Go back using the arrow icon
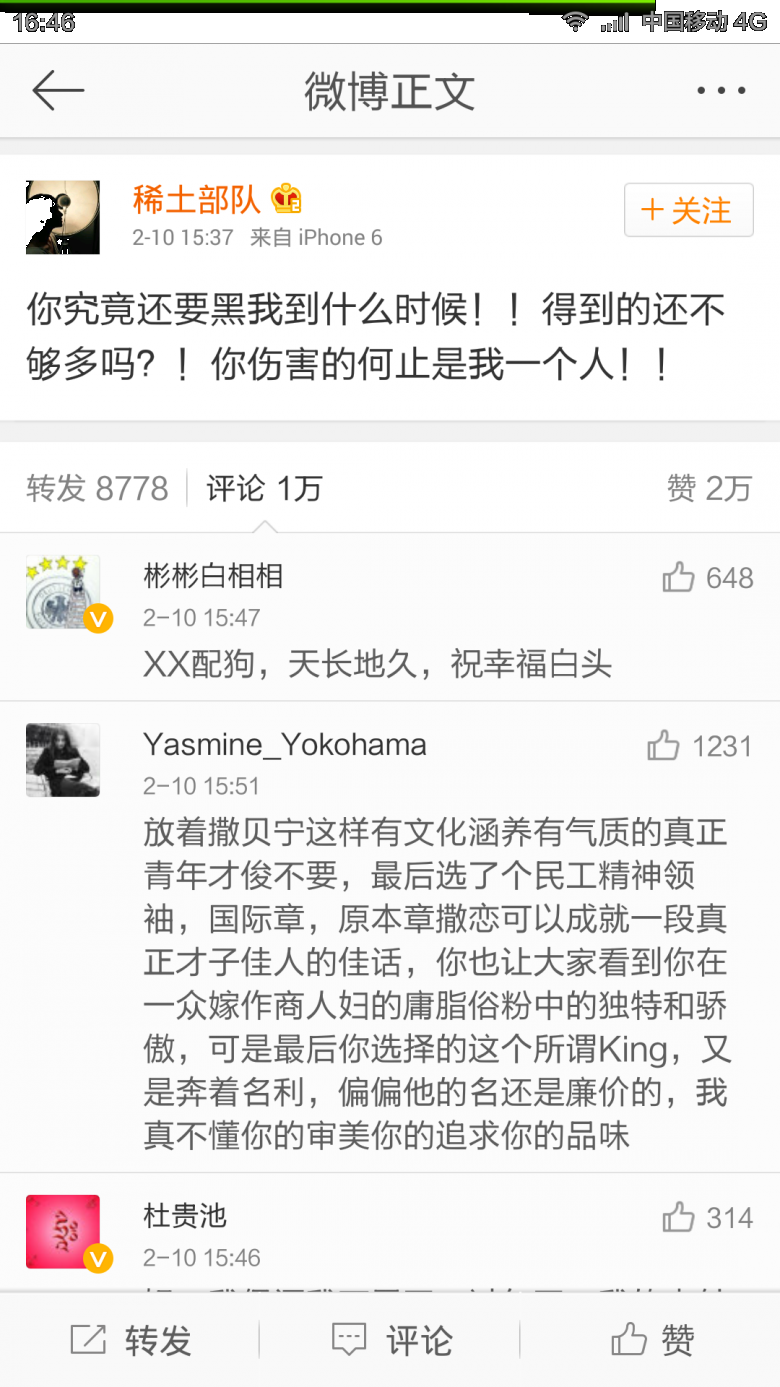780x1387 pixels. (x=57, y=91)
